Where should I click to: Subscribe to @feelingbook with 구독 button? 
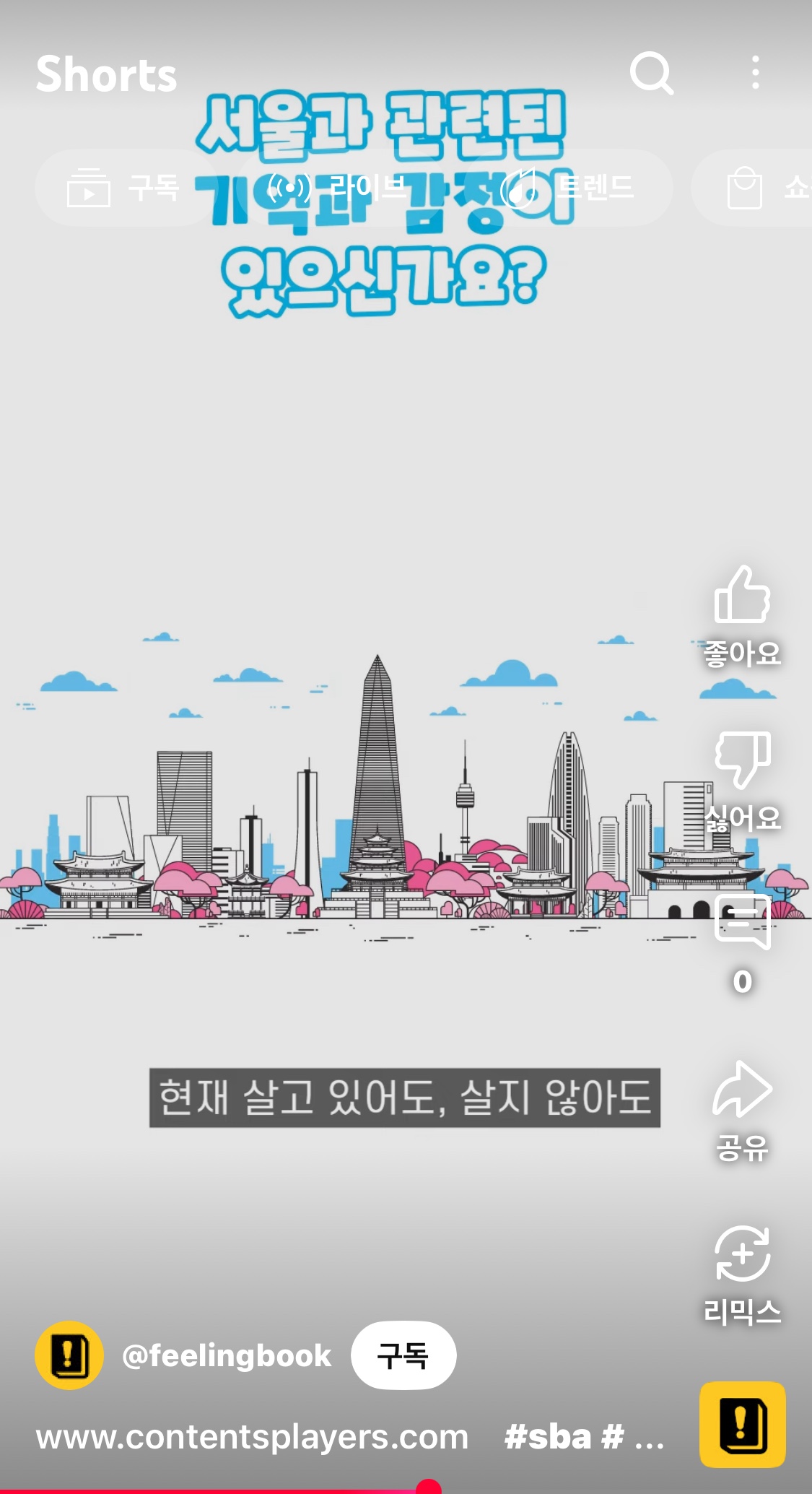coord(403,1355)
